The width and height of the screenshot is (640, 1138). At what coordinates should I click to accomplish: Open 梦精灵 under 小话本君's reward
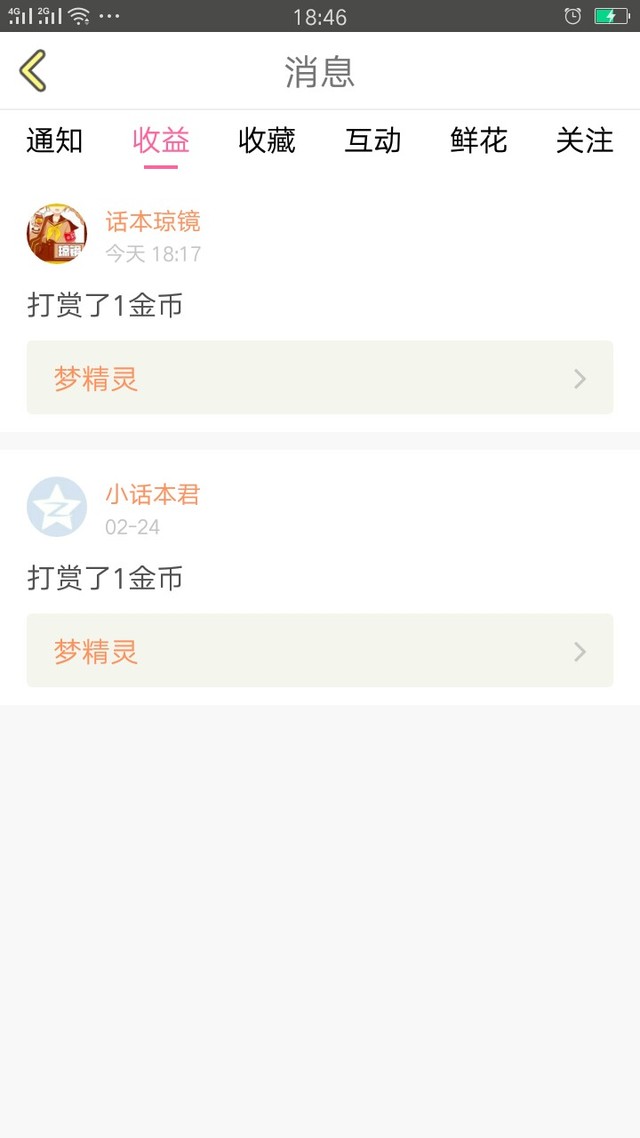320,650
